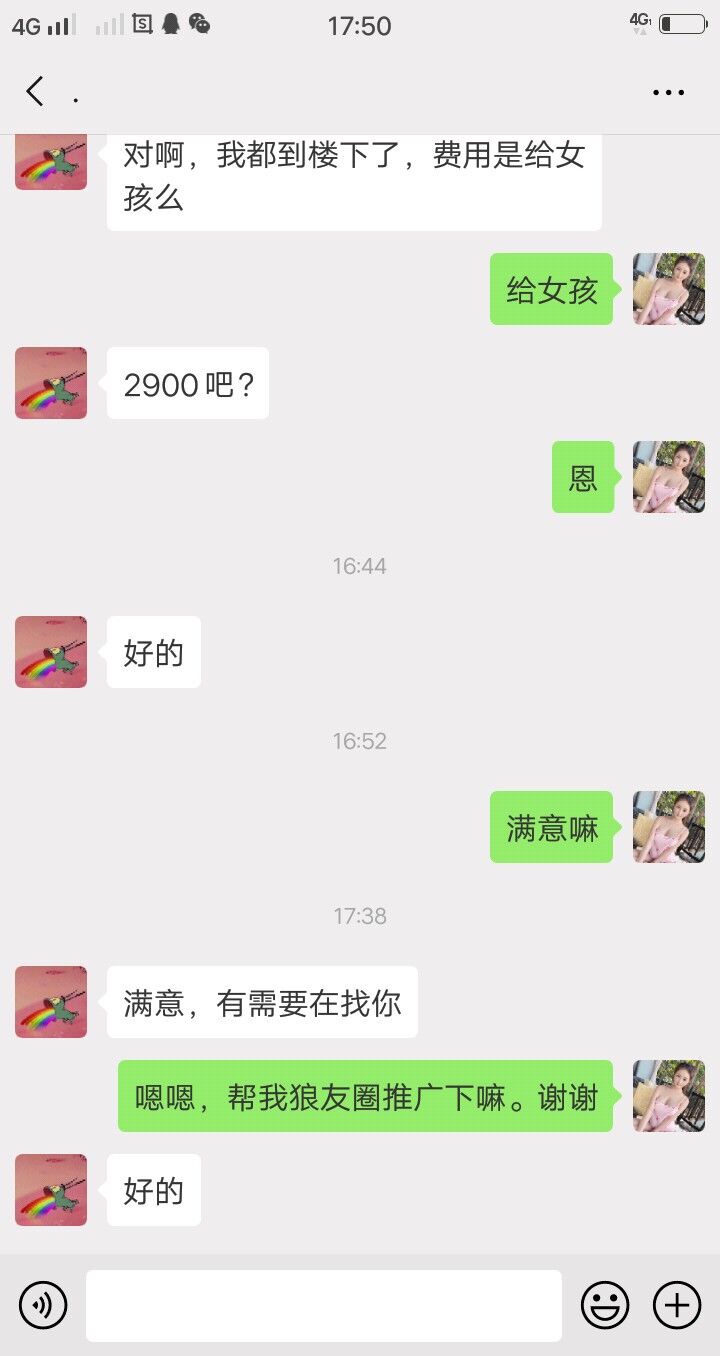Select the green message bubble 给女孩
720x1356 pixels.
click(x=551, y=289)
